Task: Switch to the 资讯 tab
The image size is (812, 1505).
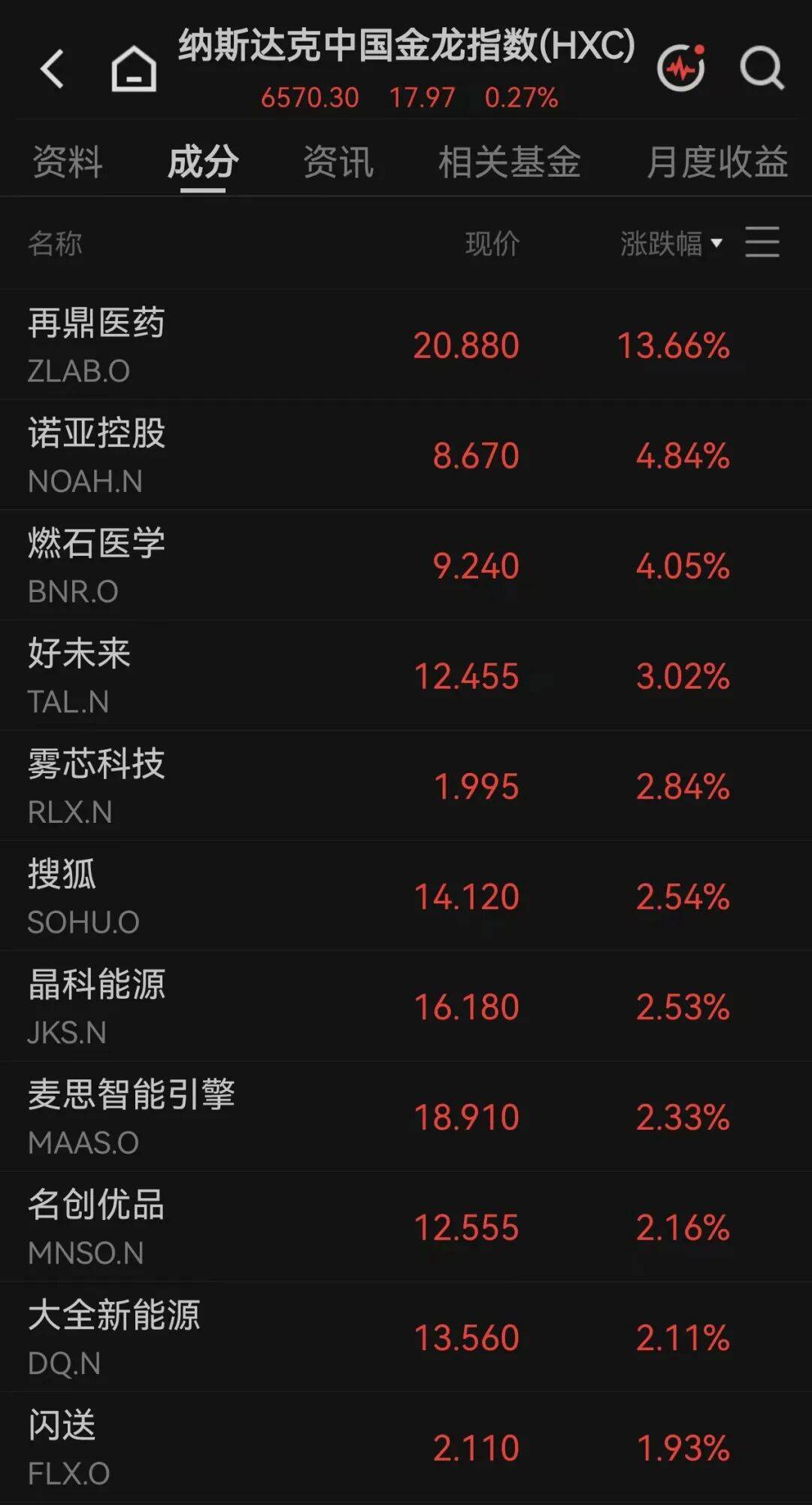Action: pos(338,162)
